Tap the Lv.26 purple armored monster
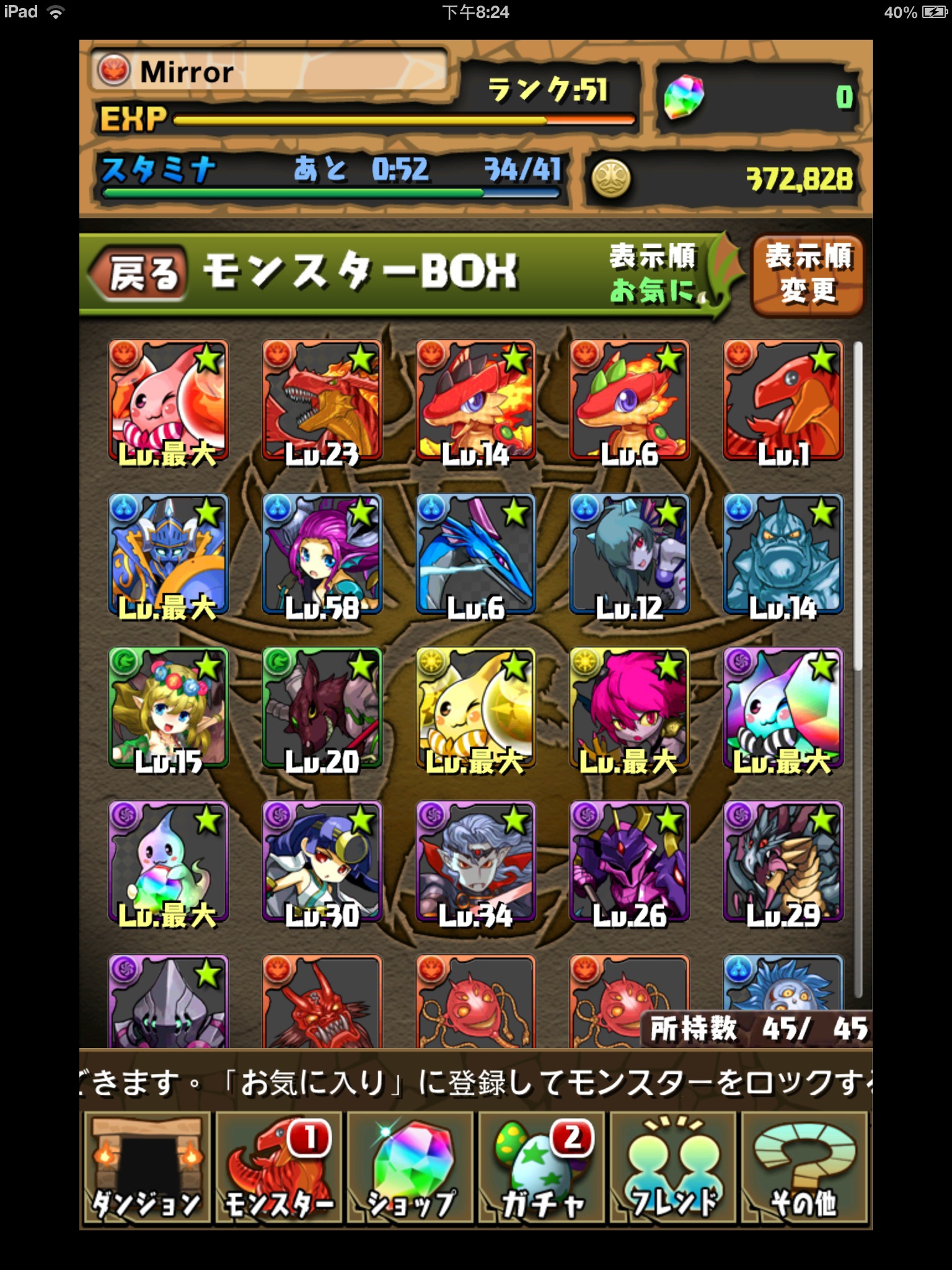Image resolution: width=952 pixels, height=1270 pixels. pos(629,862)
